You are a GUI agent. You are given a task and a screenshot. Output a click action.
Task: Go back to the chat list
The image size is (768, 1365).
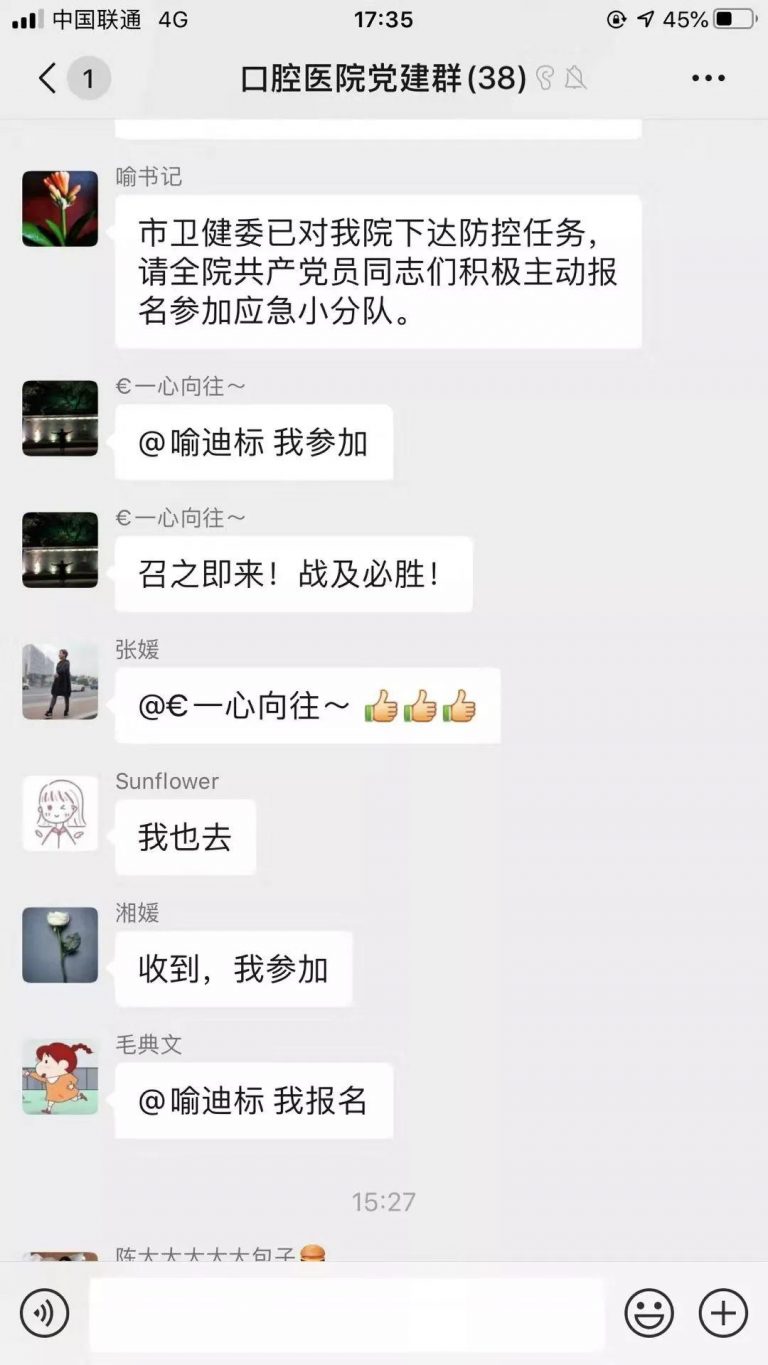pos(48,78)
